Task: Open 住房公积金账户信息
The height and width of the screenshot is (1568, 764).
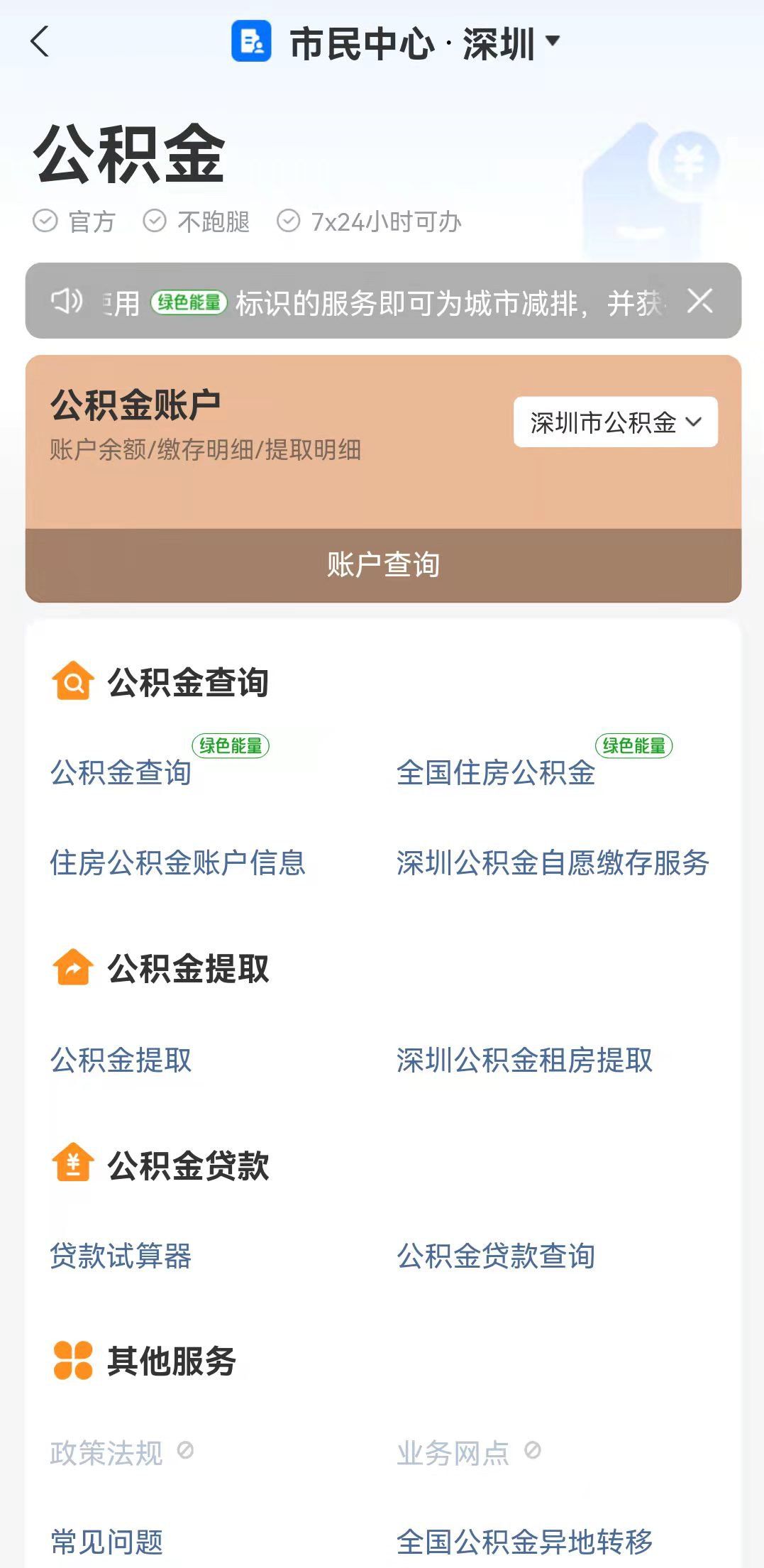Action: 177,862
